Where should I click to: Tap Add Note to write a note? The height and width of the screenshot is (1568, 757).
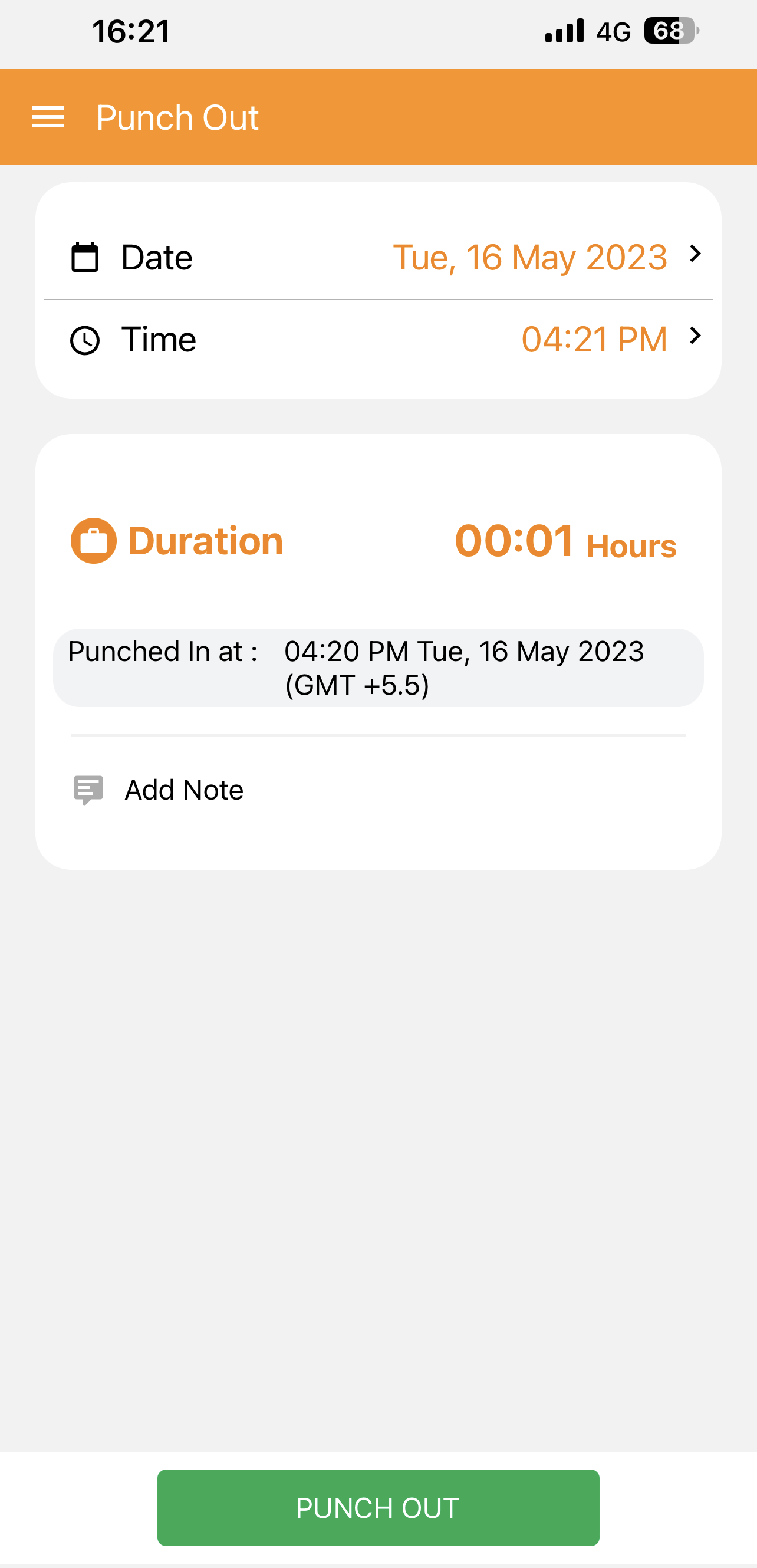click(x=183, y=790)
